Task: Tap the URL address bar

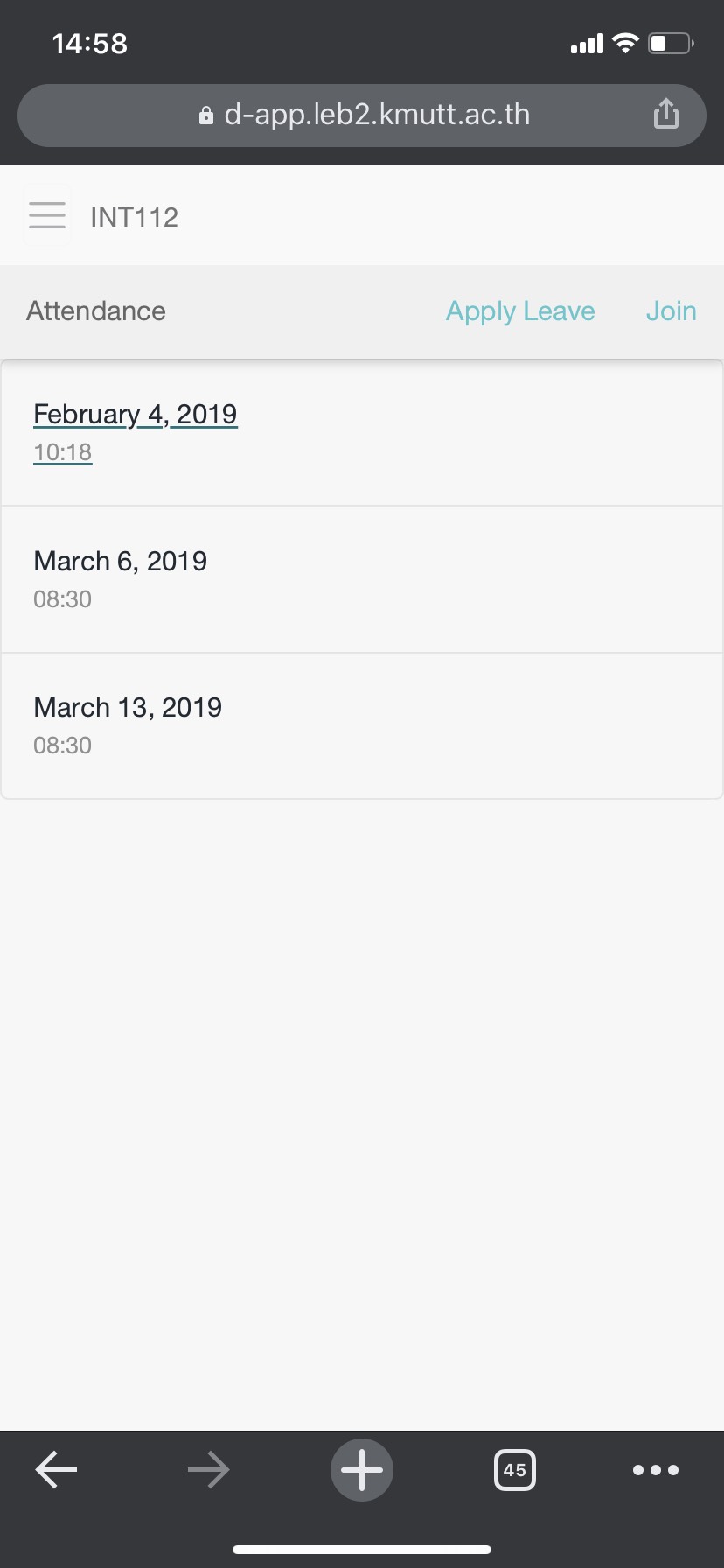Action: (x=362, y=115)
